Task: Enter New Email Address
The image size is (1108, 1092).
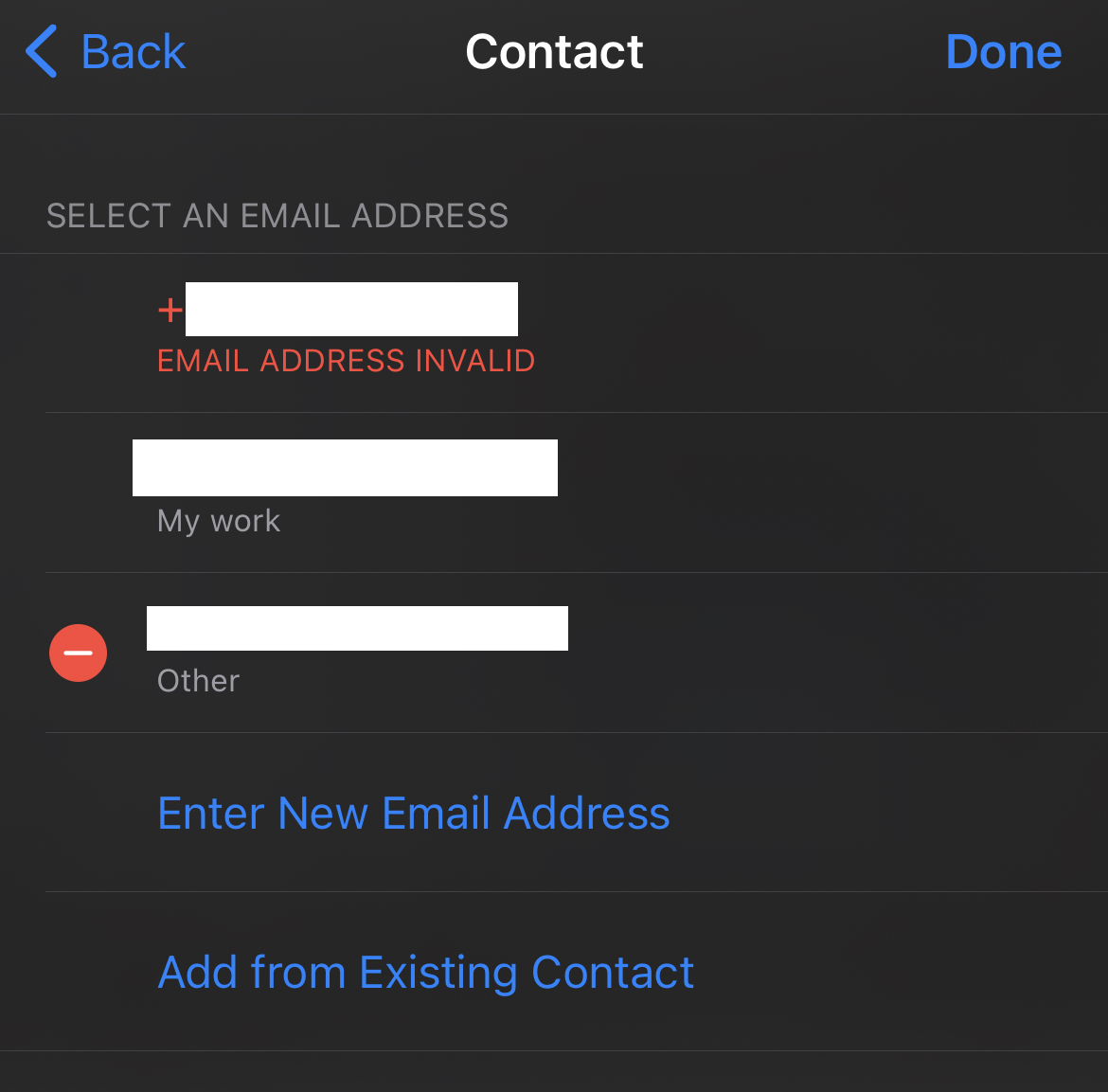Action: 414,813
